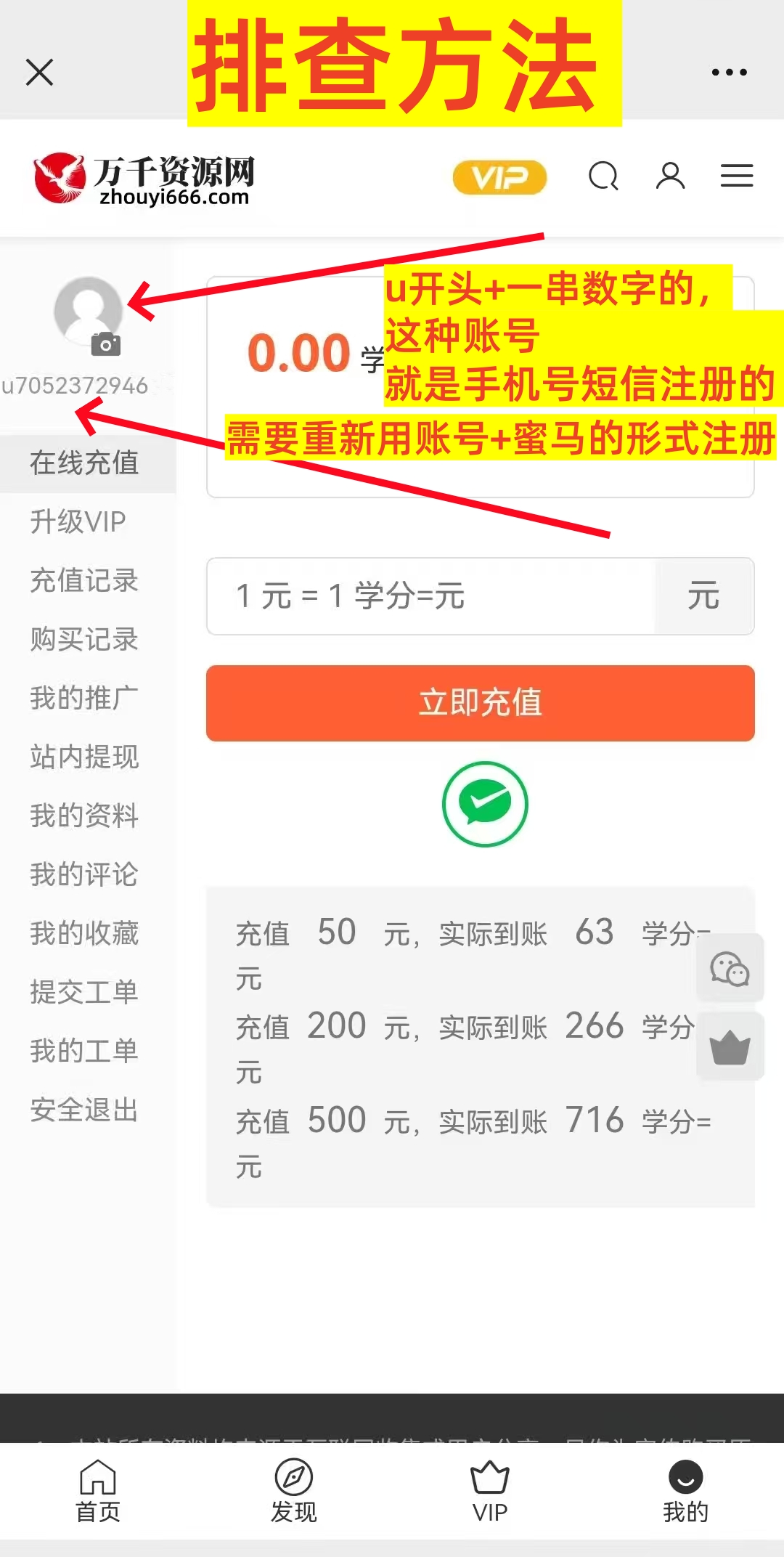784x1557 pixels.
Task: Open the user account icon
Action: 670,176
